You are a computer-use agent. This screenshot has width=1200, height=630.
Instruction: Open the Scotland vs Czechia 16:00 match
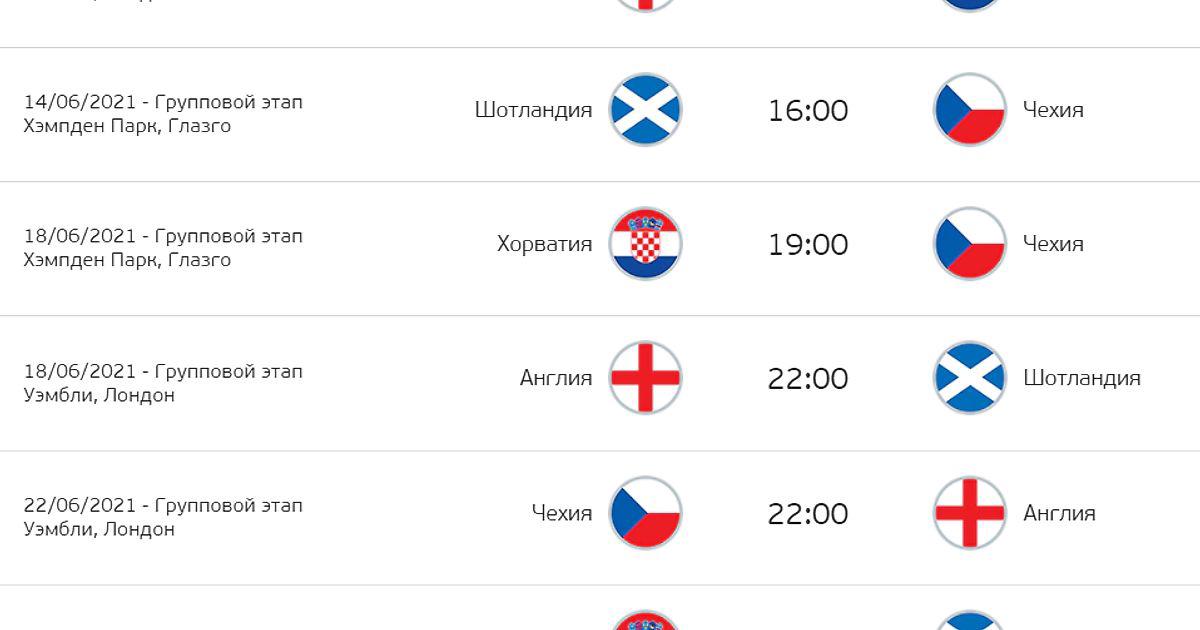click(808, 110)
